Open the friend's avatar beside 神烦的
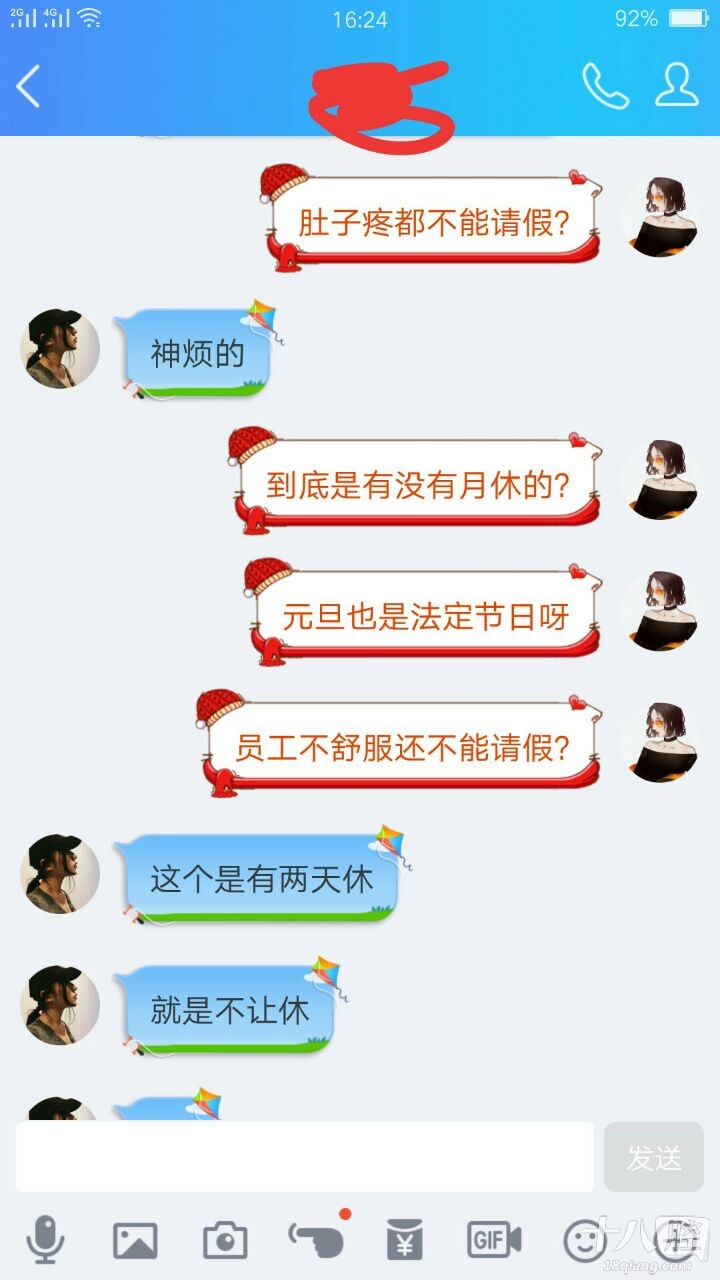The height and width of the screenshot is (1280, 720). pos(57,350)
